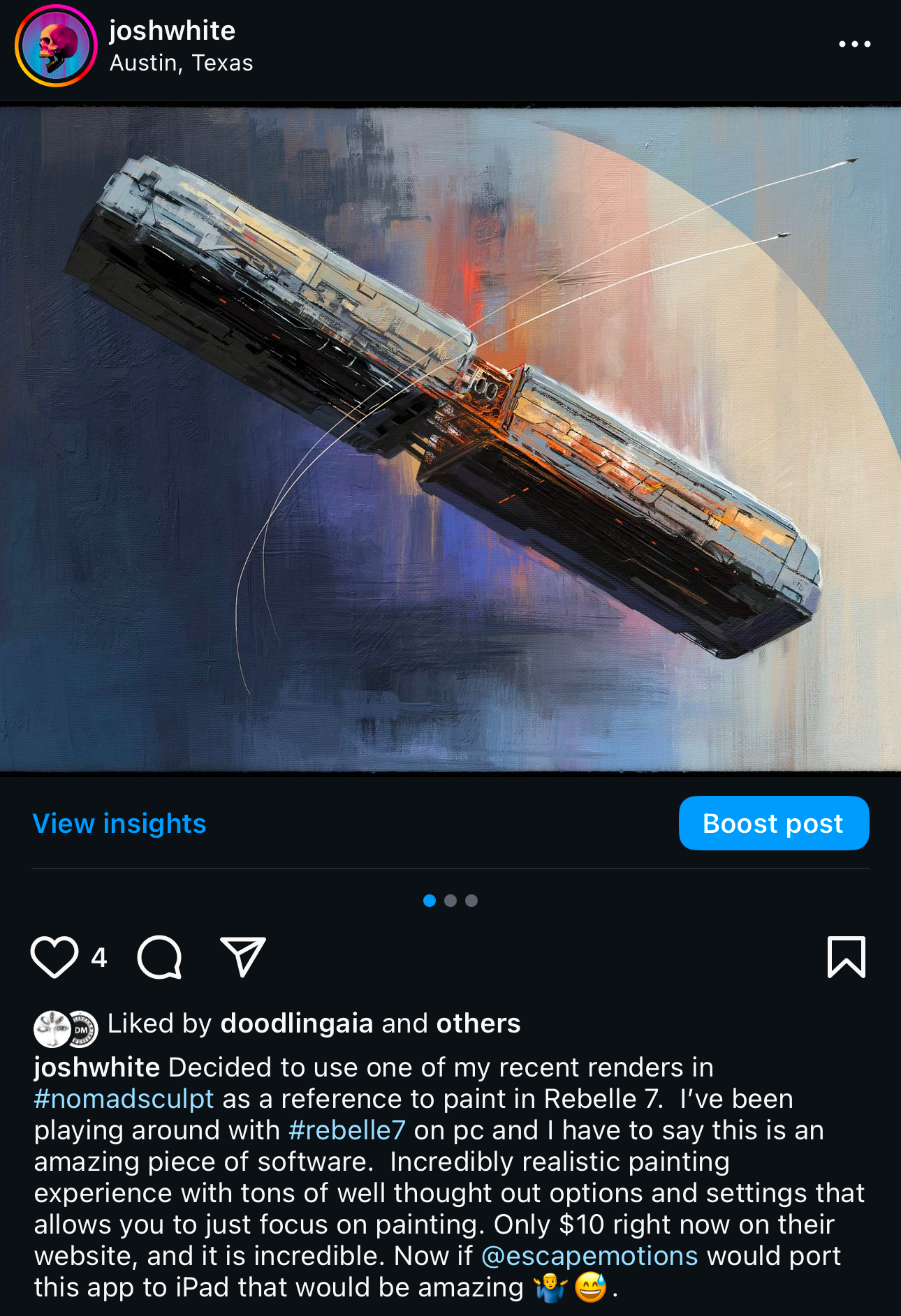
Task: Tap the joshwhite username in header
Action: coord(172,31)
